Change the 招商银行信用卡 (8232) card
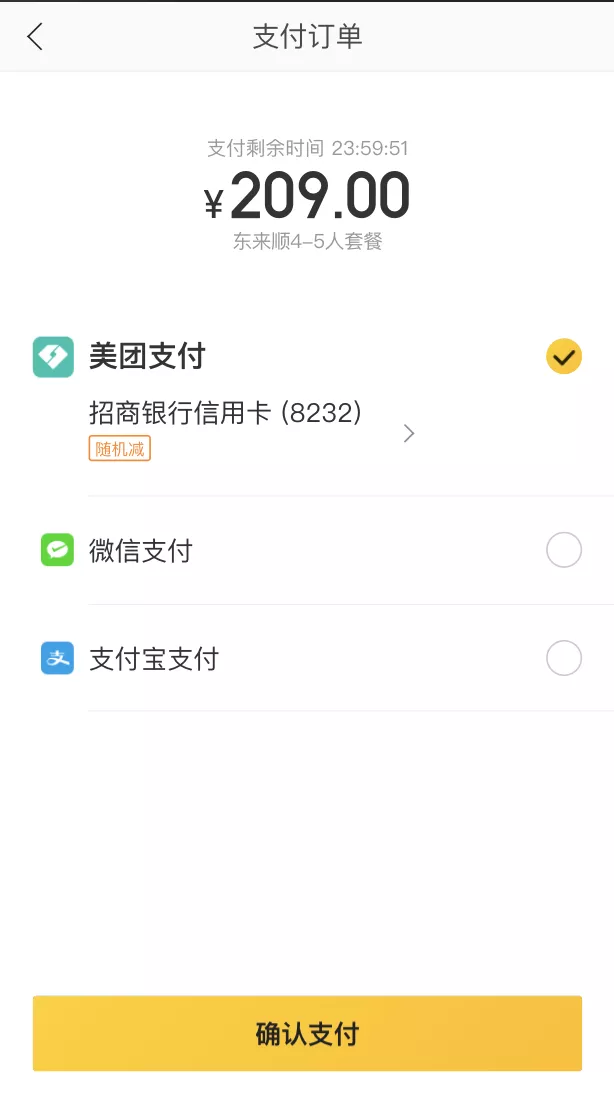The width and height of the screenshot is (614, 1094). 408,433
